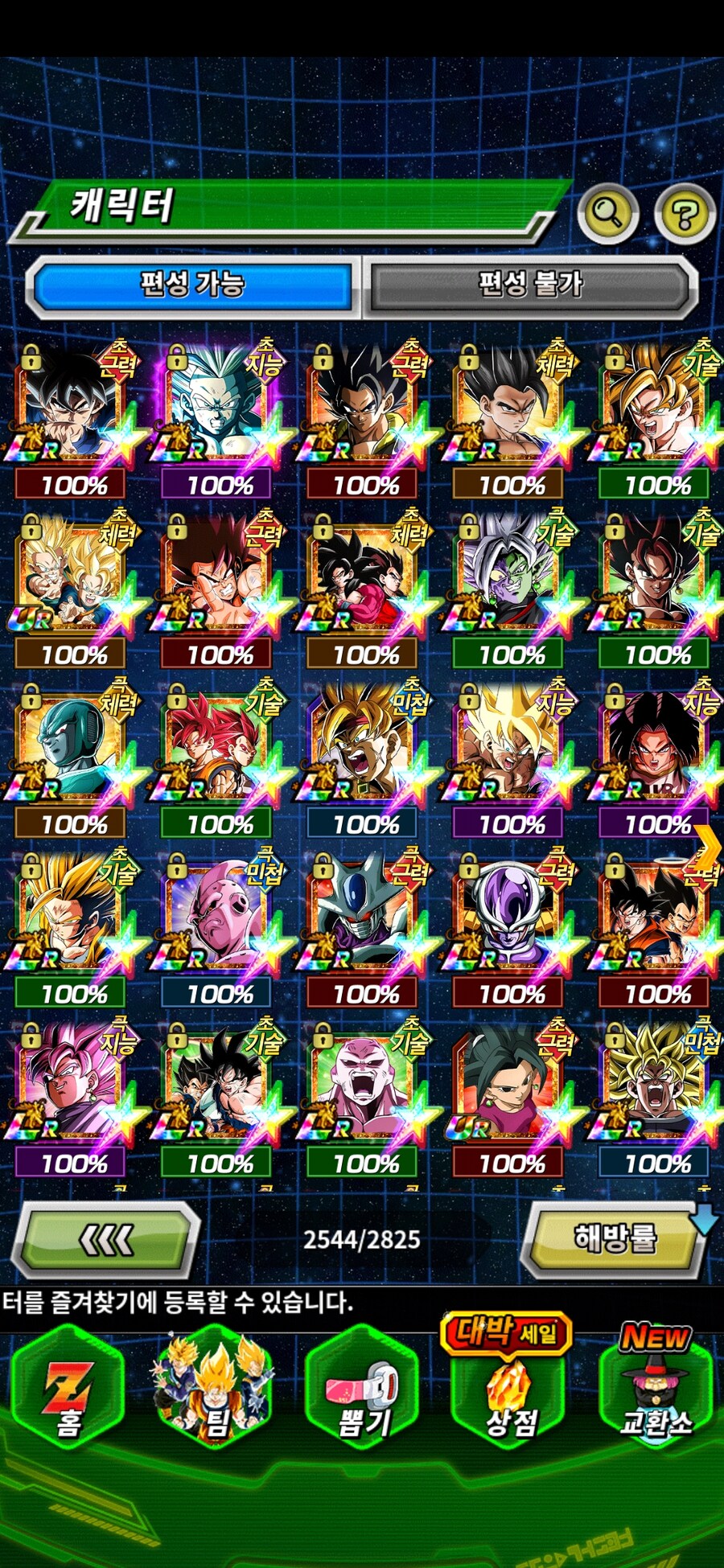Image resolution: width=724 pixels, height=1568 pixels.
Task: Switch to the 편성 가능 tab
Action: (x=193, y=285)
